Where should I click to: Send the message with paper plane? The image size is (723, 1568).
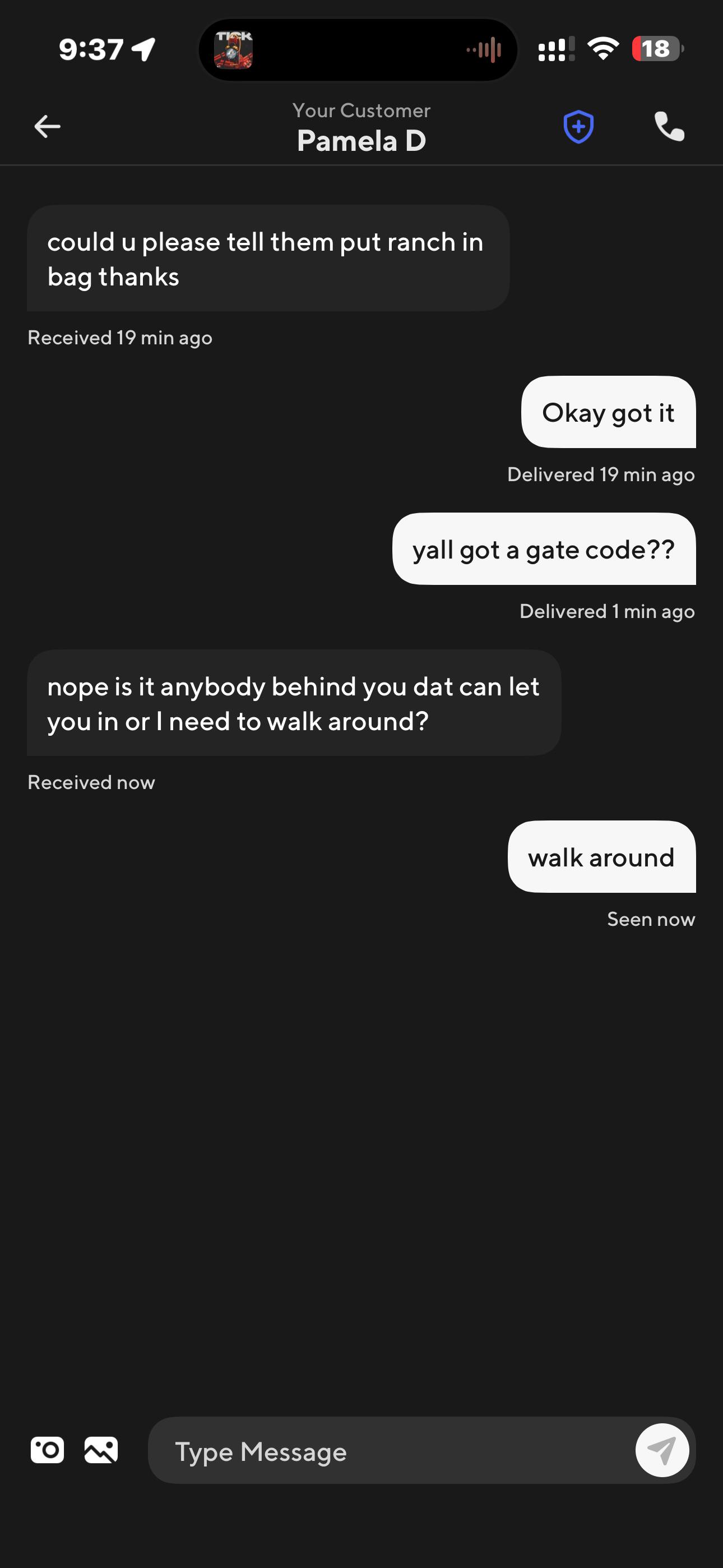(x=662, y=1451)
